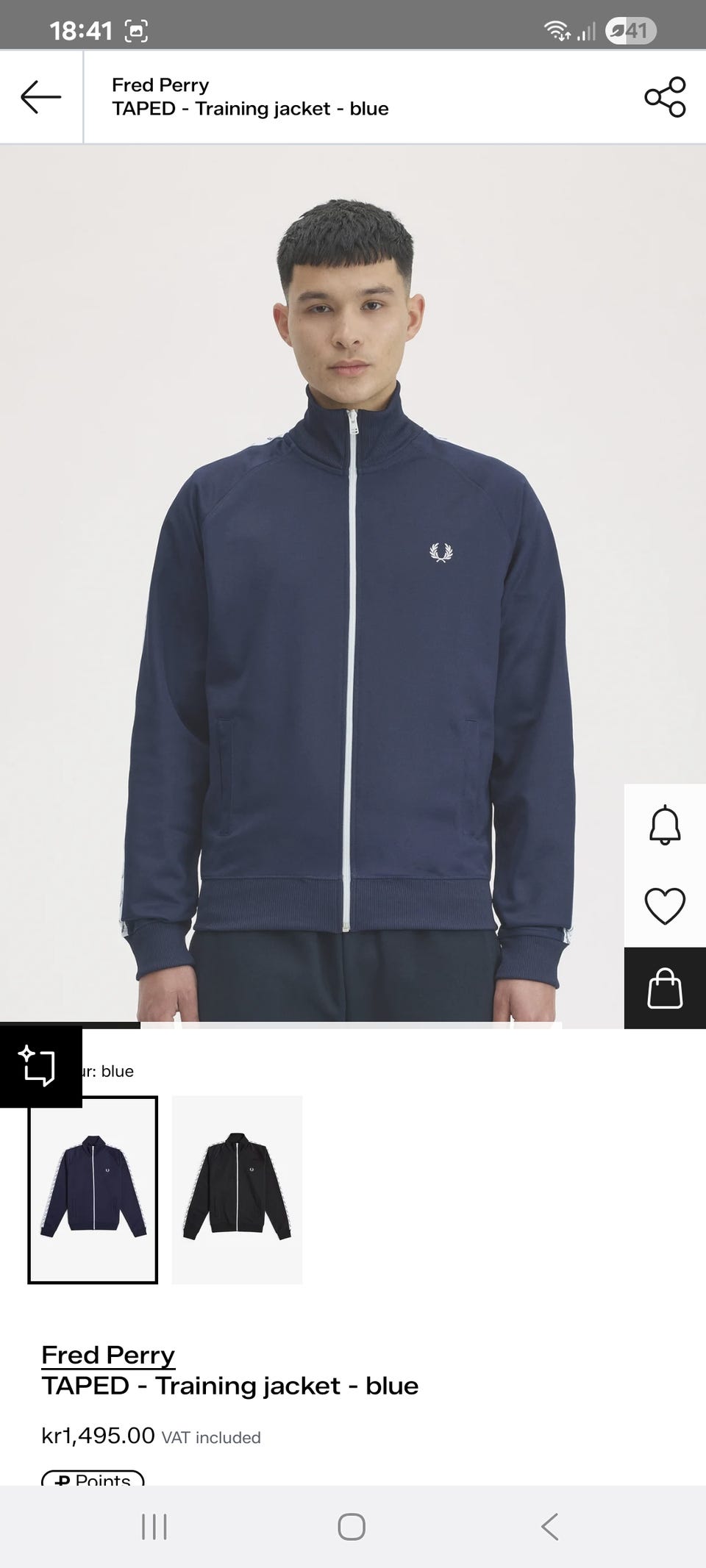Add jacket to wishlist with the heart
The width and height of the screenshot is (706, 1568).
tap(665, 906)
